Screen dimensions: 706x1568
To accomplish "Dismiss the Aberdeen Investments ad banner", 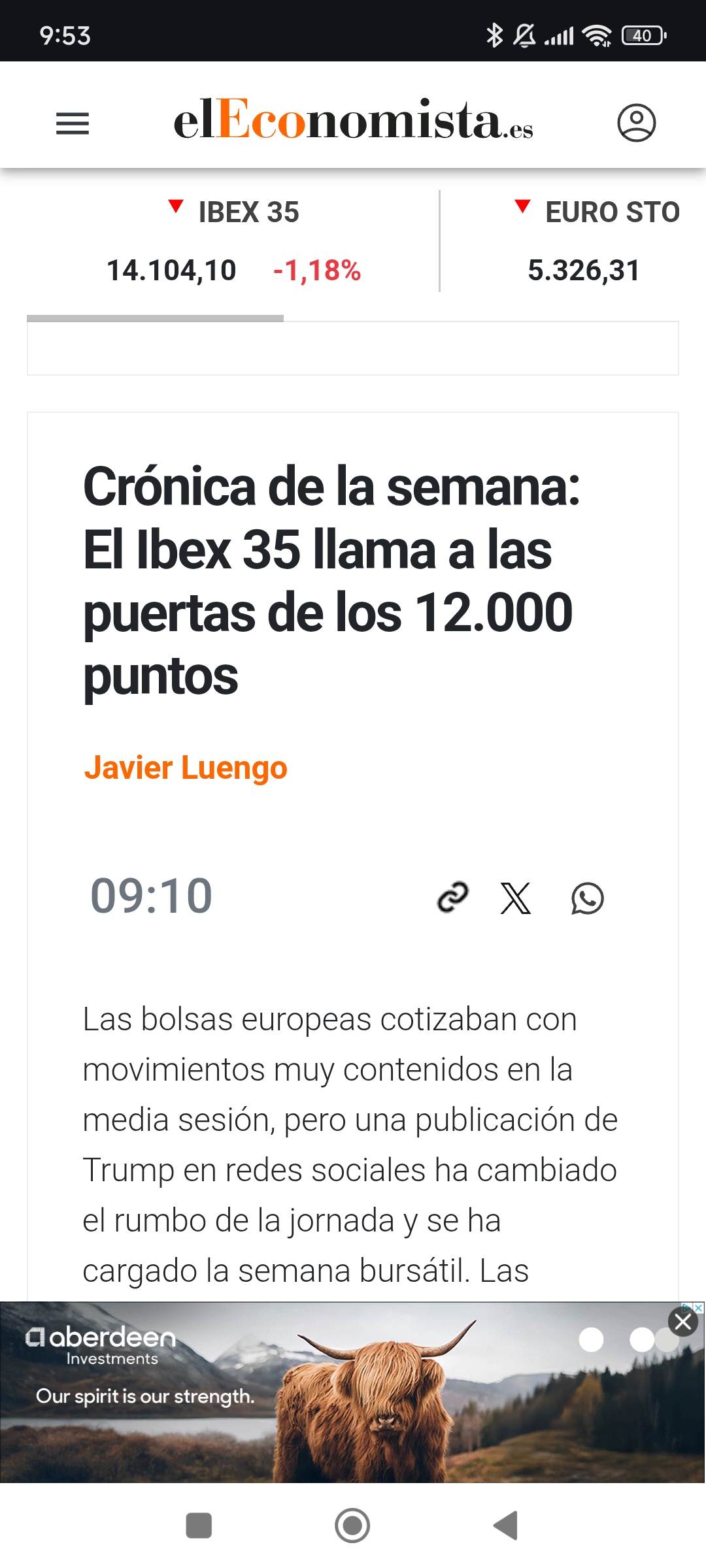I will click(683, 1322).
